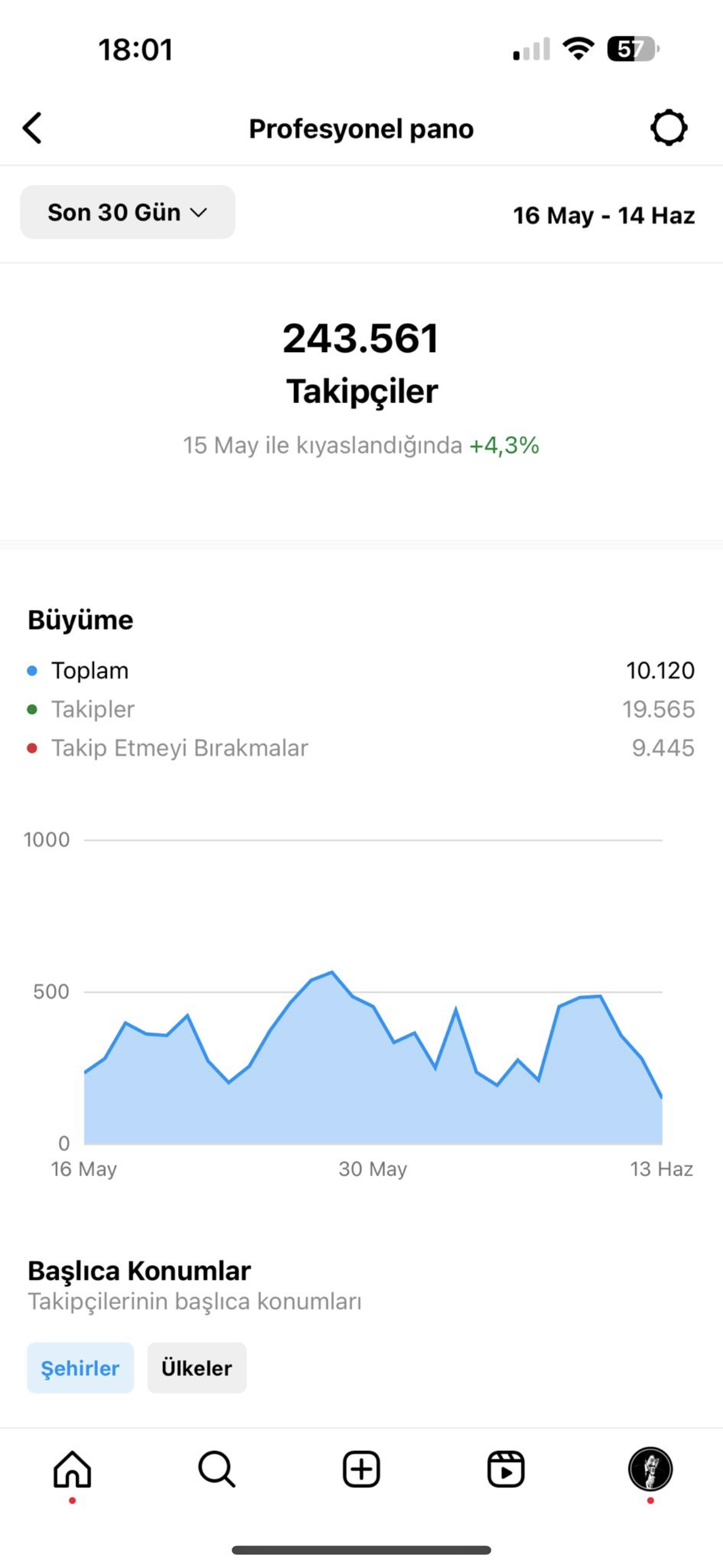Open the settings gear icon
This screenshot has height=1568, width=723.
[x=669, y=128]
